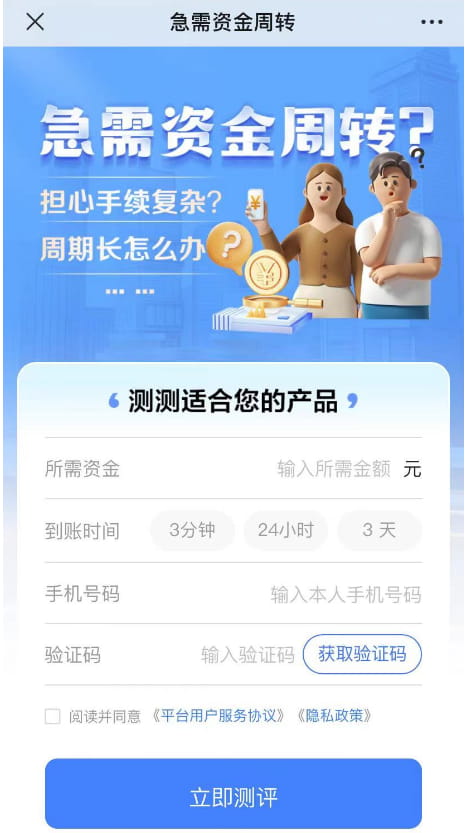Open the 平台用户服务协议 link
The image size is (466, 833).
pyautogui.click(x=218, y=716)
